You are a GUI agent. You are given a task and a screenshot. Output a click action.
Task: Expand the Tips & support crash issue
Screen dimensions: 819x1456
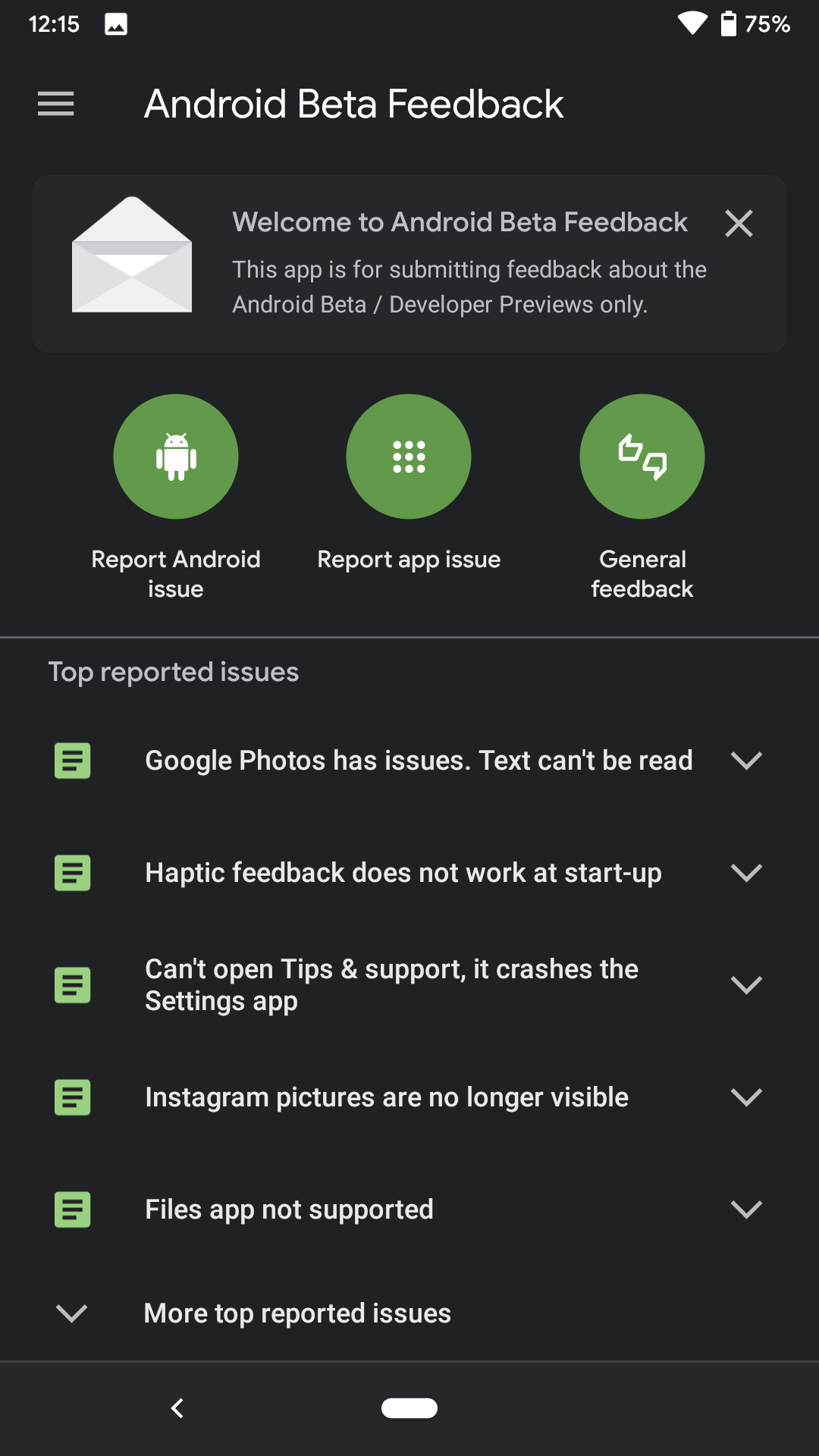(746, 985)
